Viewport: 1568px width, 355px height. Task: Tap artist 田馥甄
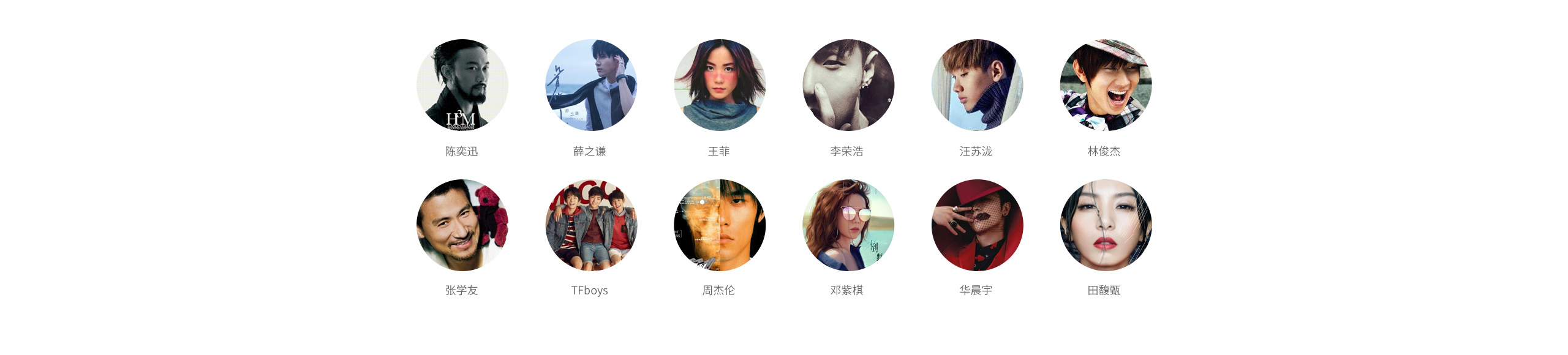1105,225
